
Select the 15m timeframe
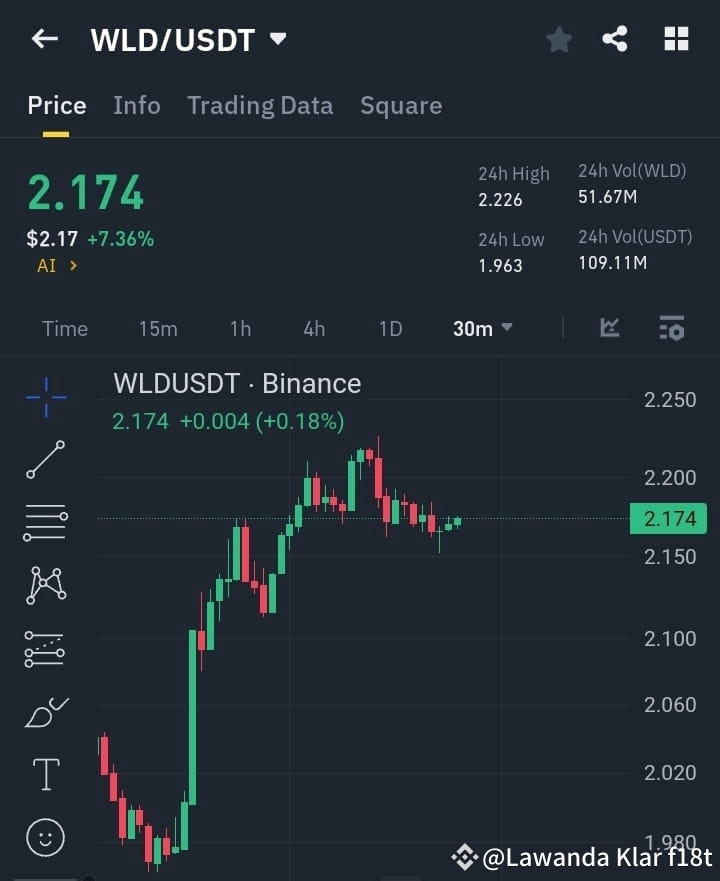coord(158,328)
